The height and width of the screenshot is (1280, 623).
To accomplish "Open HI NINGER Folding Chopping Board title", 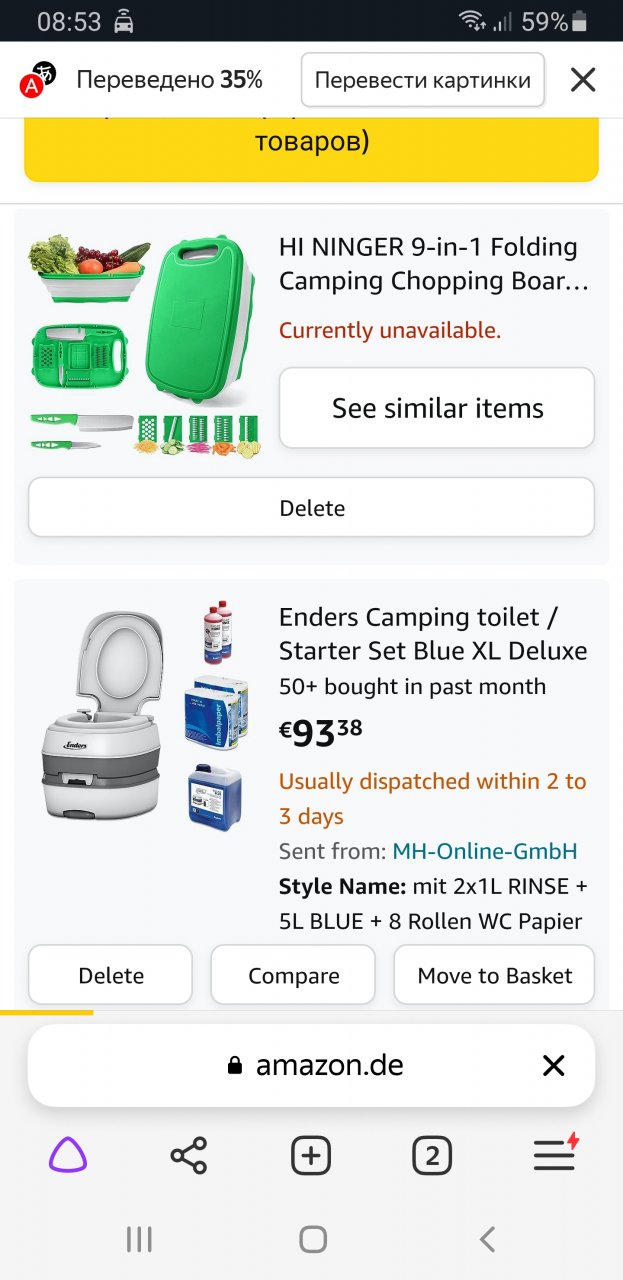I will point(433,264).
